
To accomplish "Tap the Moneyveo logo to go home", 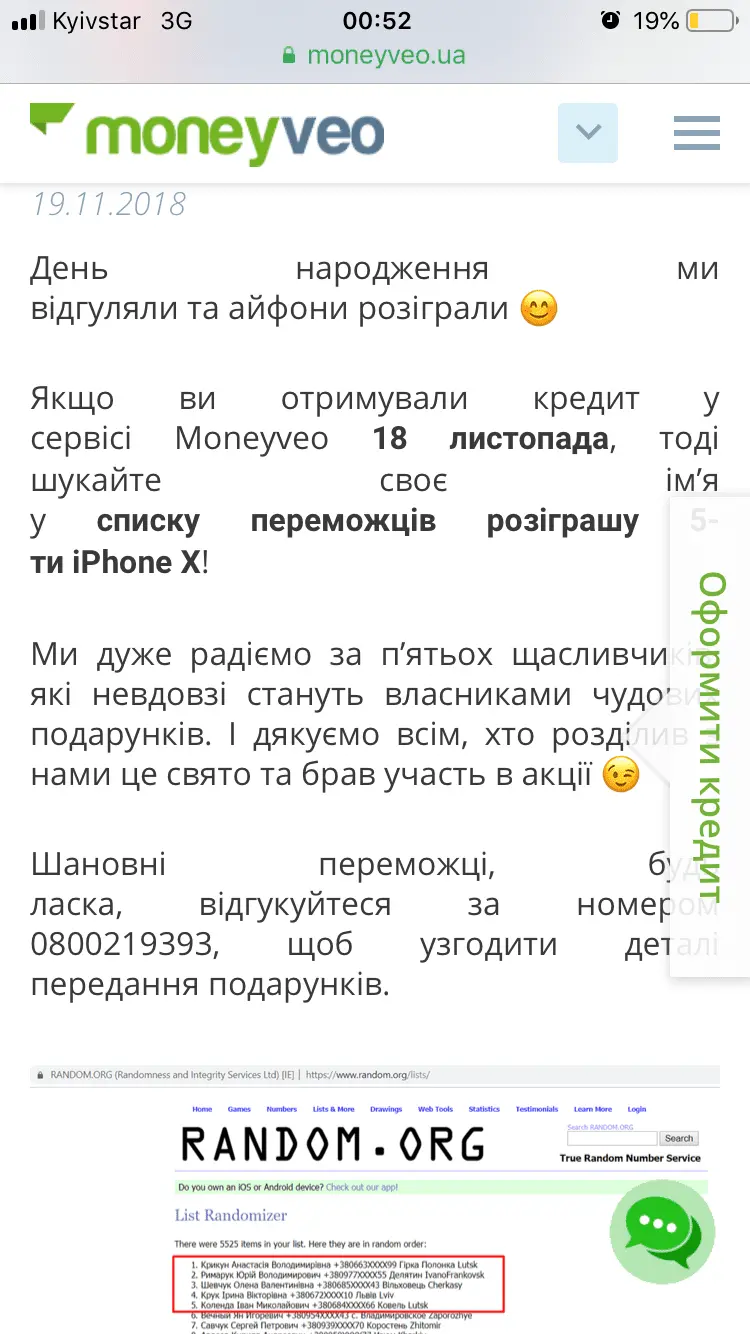I will [207, 133].
